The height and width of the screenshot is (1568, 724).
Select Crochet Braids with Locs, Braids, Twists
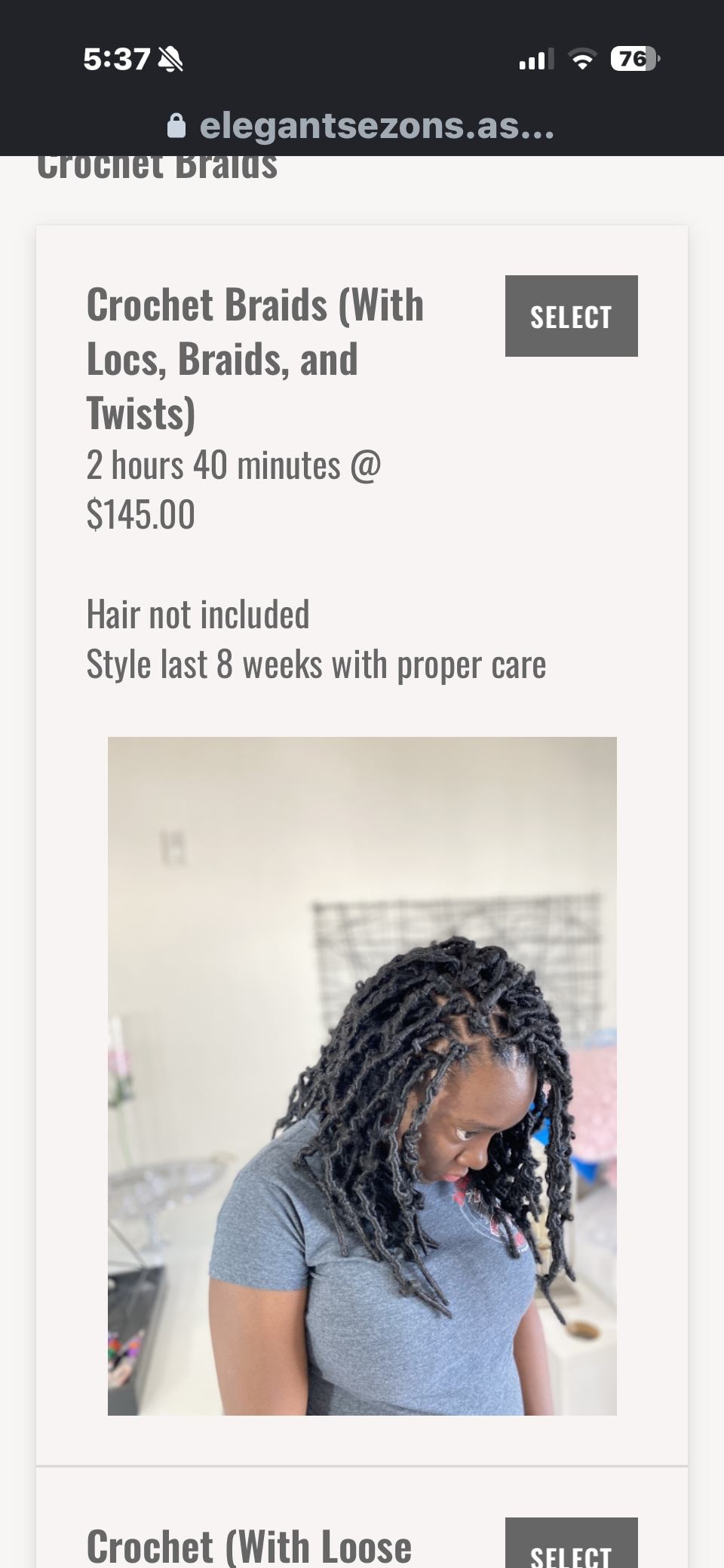[x=571, y=316]
